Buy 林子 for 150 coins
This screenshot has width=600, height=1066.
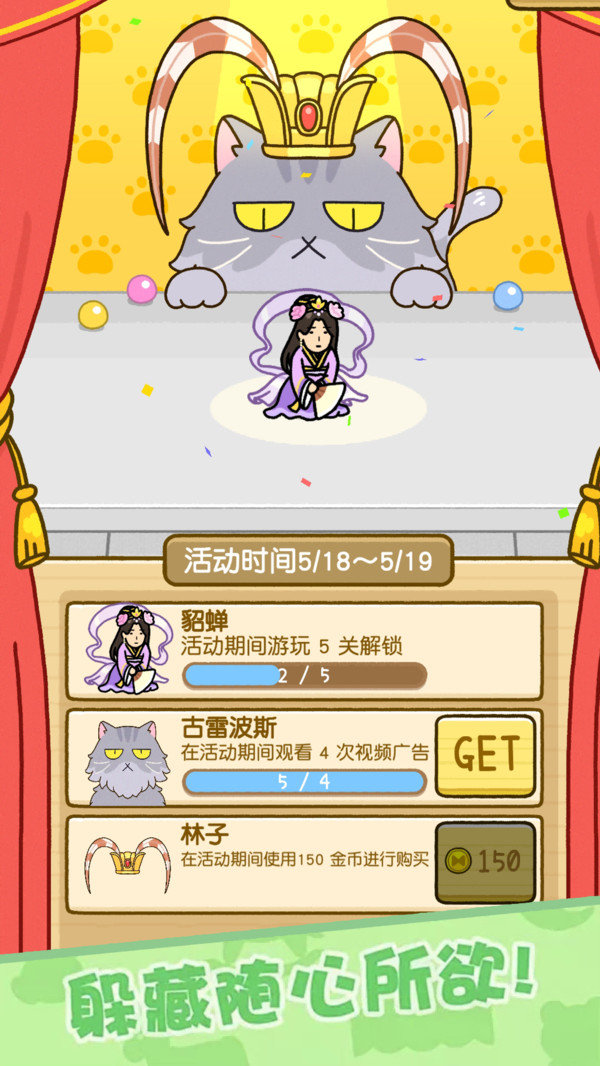coord(486,862)
